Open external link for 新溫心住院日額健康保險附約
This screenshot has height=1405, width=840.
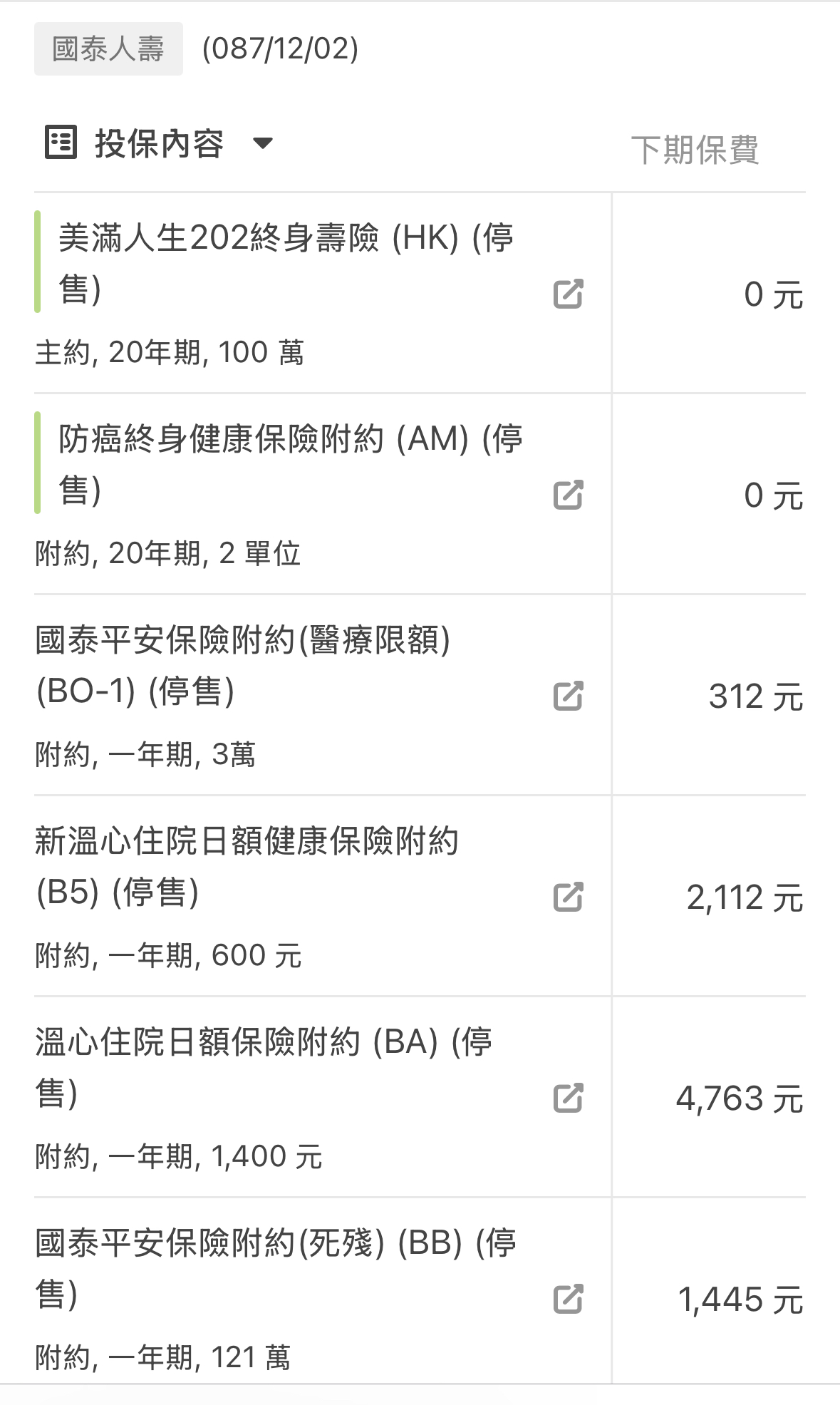[x=568, y=897]
